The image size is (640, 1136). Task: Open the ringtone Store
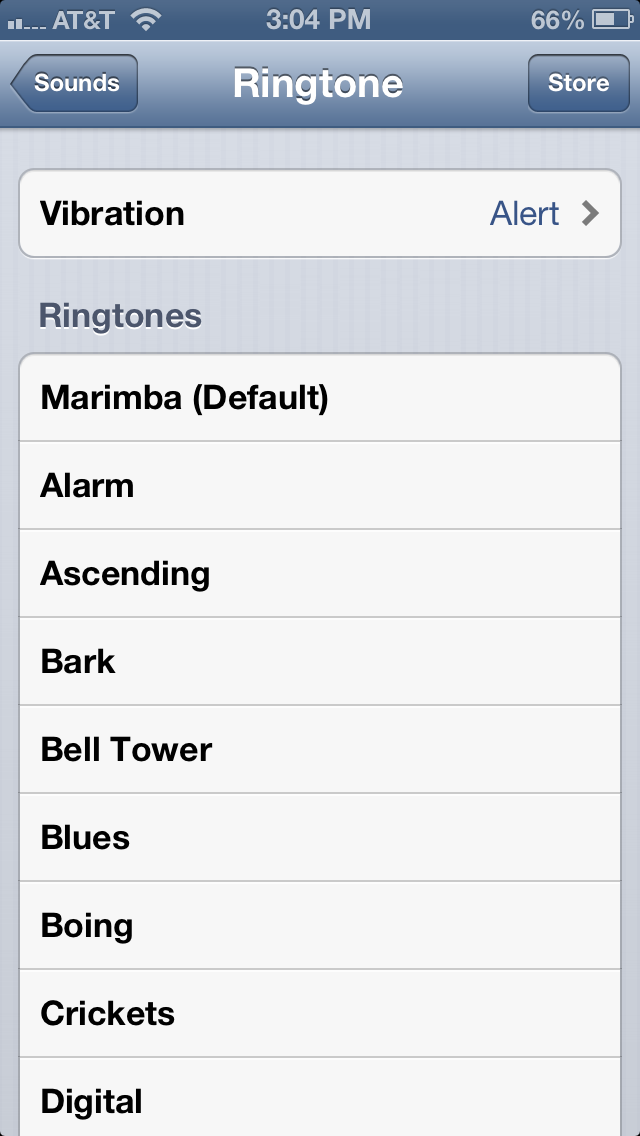tap(578, 83)
